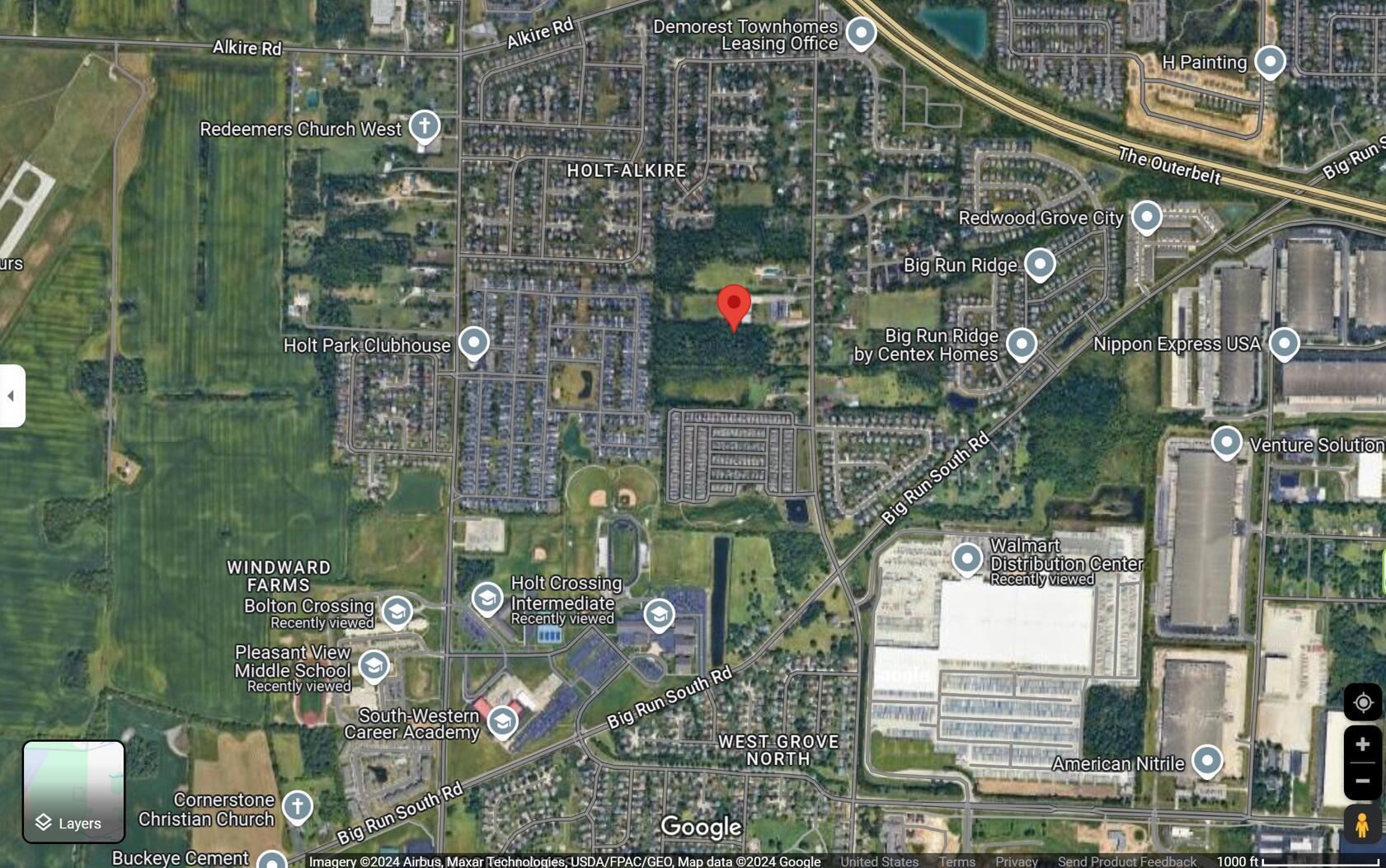
Task: Open the Redwood Grove City marker
Action: [1146, 216]
